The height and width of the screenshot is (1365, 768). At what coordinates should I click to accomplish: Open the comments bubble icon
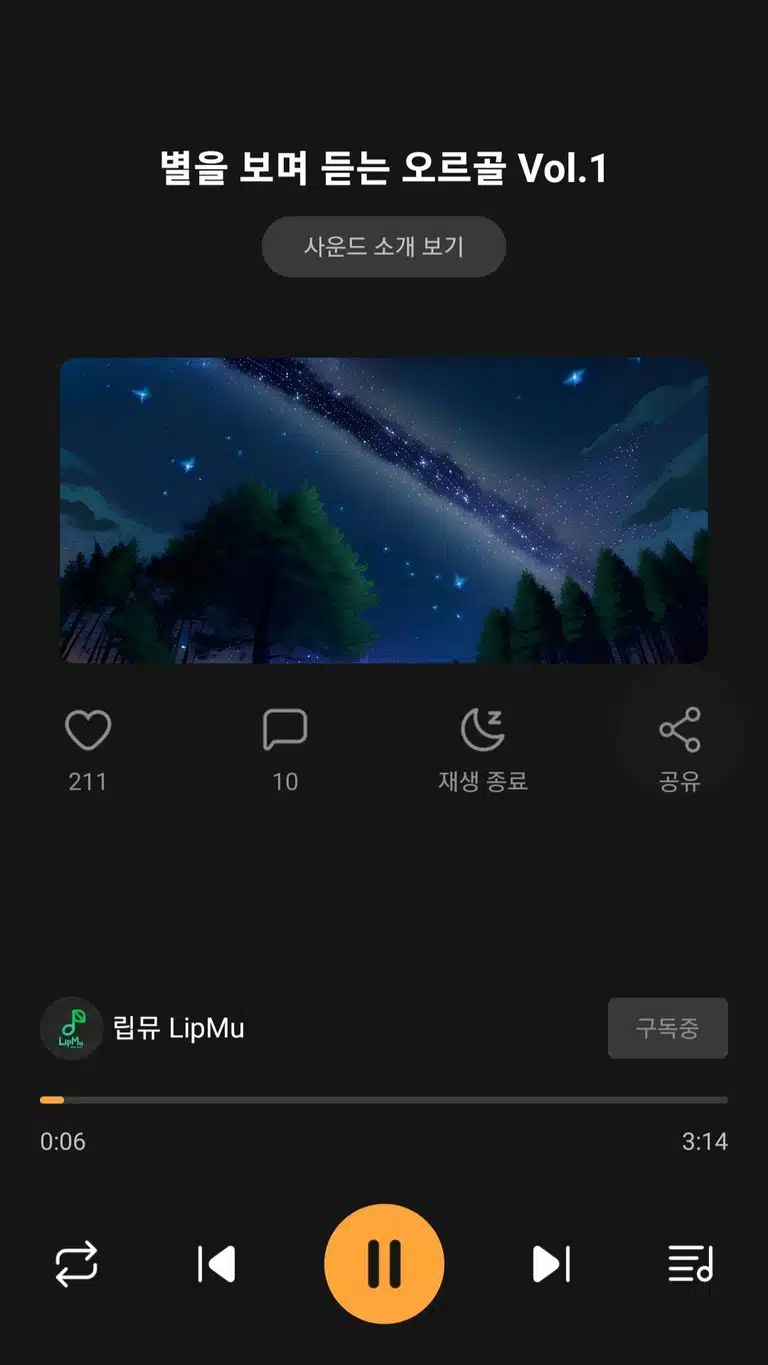(285, 731)
